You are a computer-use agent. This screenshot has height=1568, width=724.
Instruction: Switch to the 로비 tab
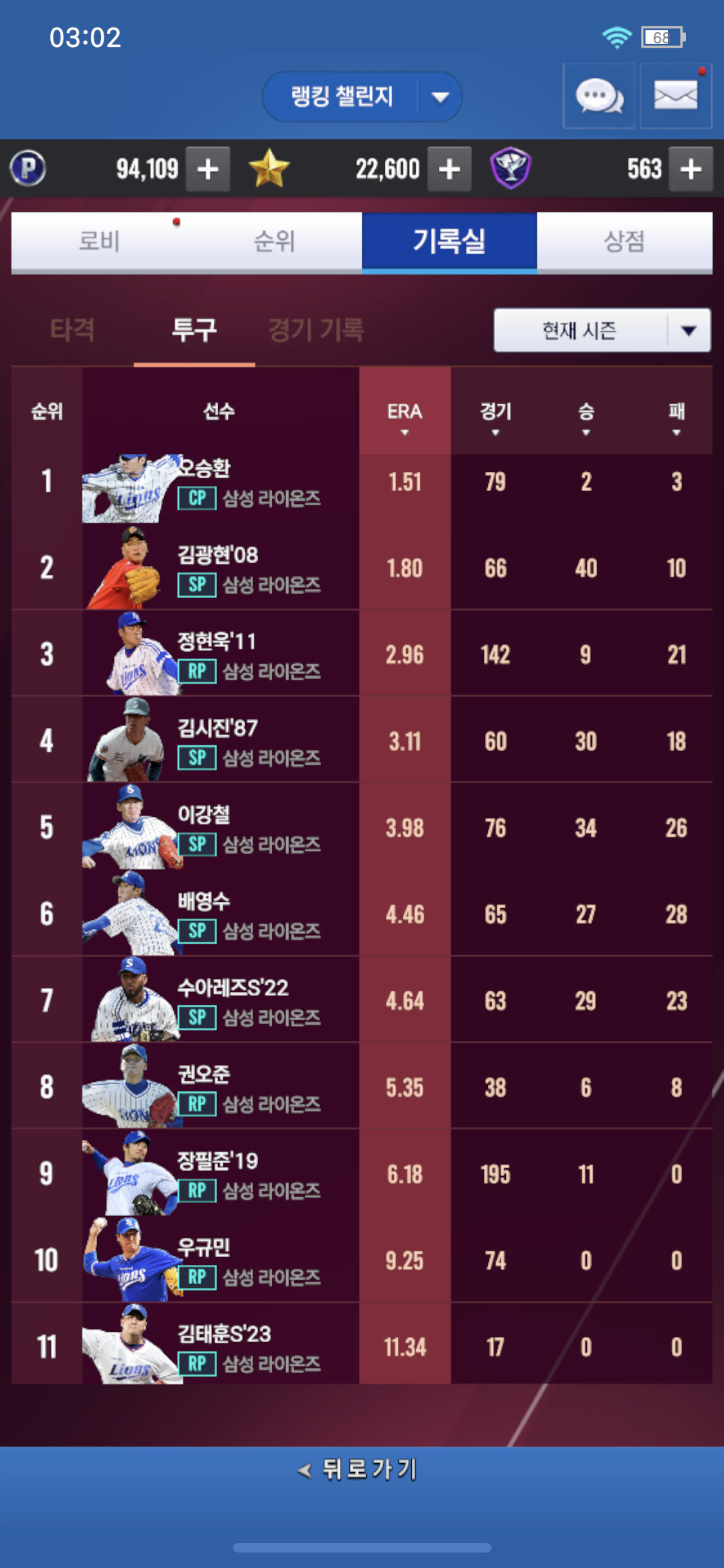point(99,241)
